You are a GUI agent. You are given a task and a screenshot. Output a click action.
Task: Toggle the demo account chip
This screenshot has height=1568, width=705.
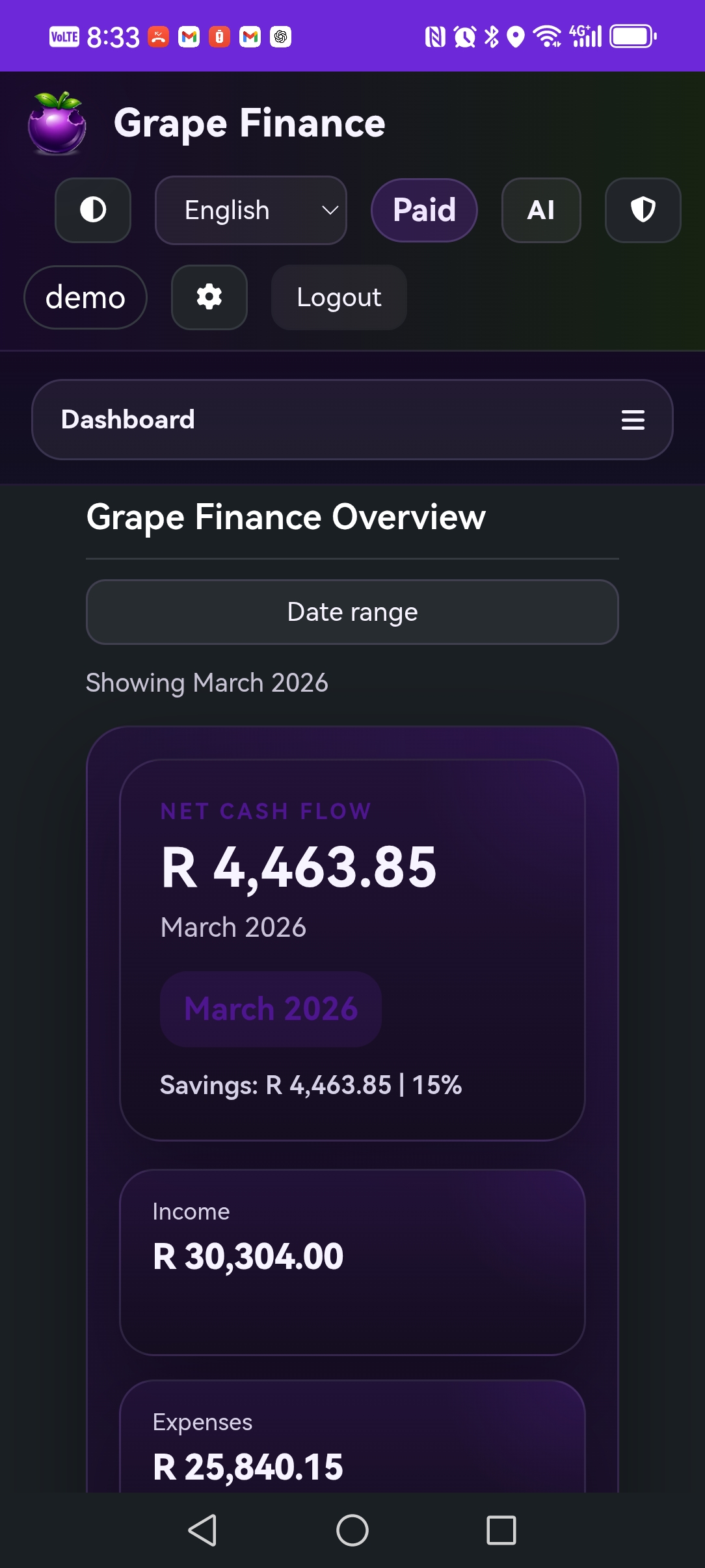point(85,297)
